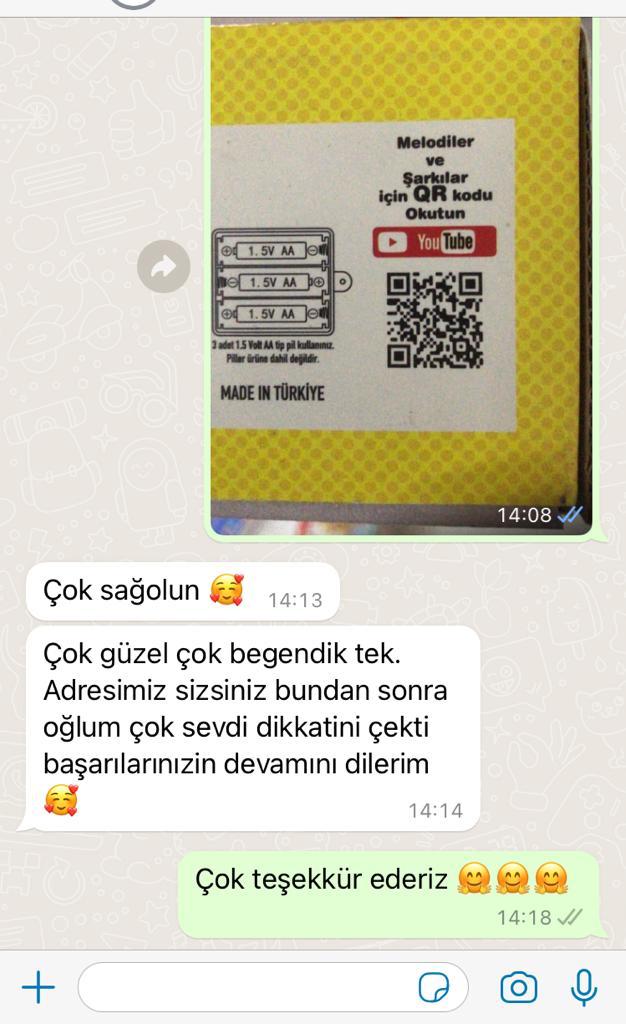Forward the sent photo message
This screenshot has width=626, height=1024.
[163, 266]
